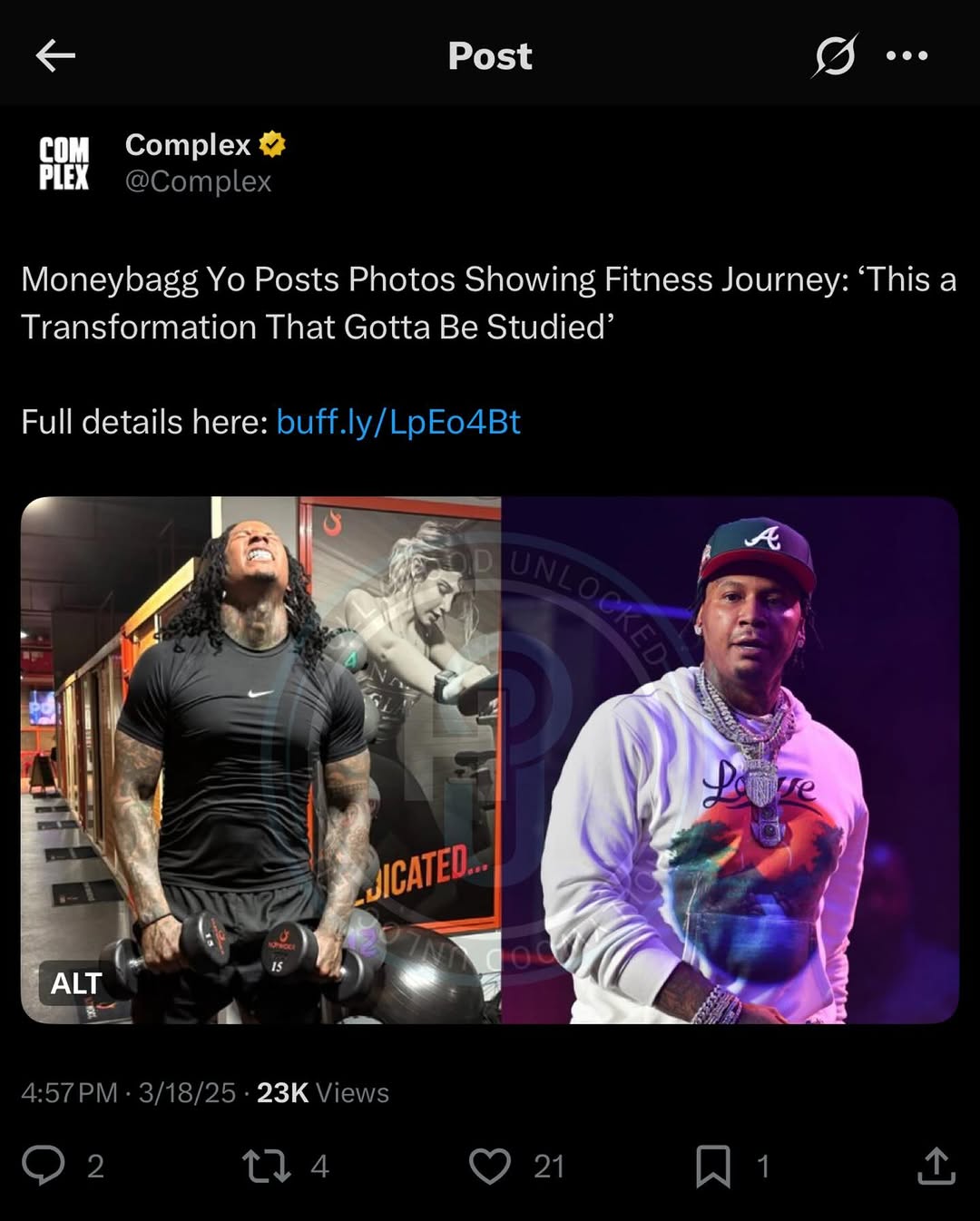Open the three-dot overflow menu

click(x=906, y=56)
